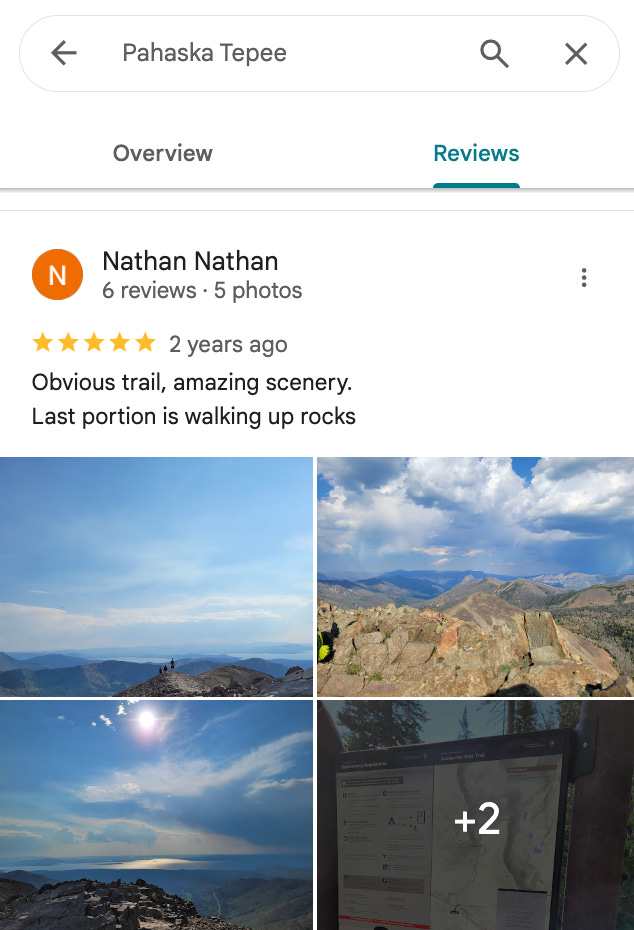The height and width of the screenshot is (930, 634).
Task: Switch to the Overview tab
Action: [x=162, y=153]
